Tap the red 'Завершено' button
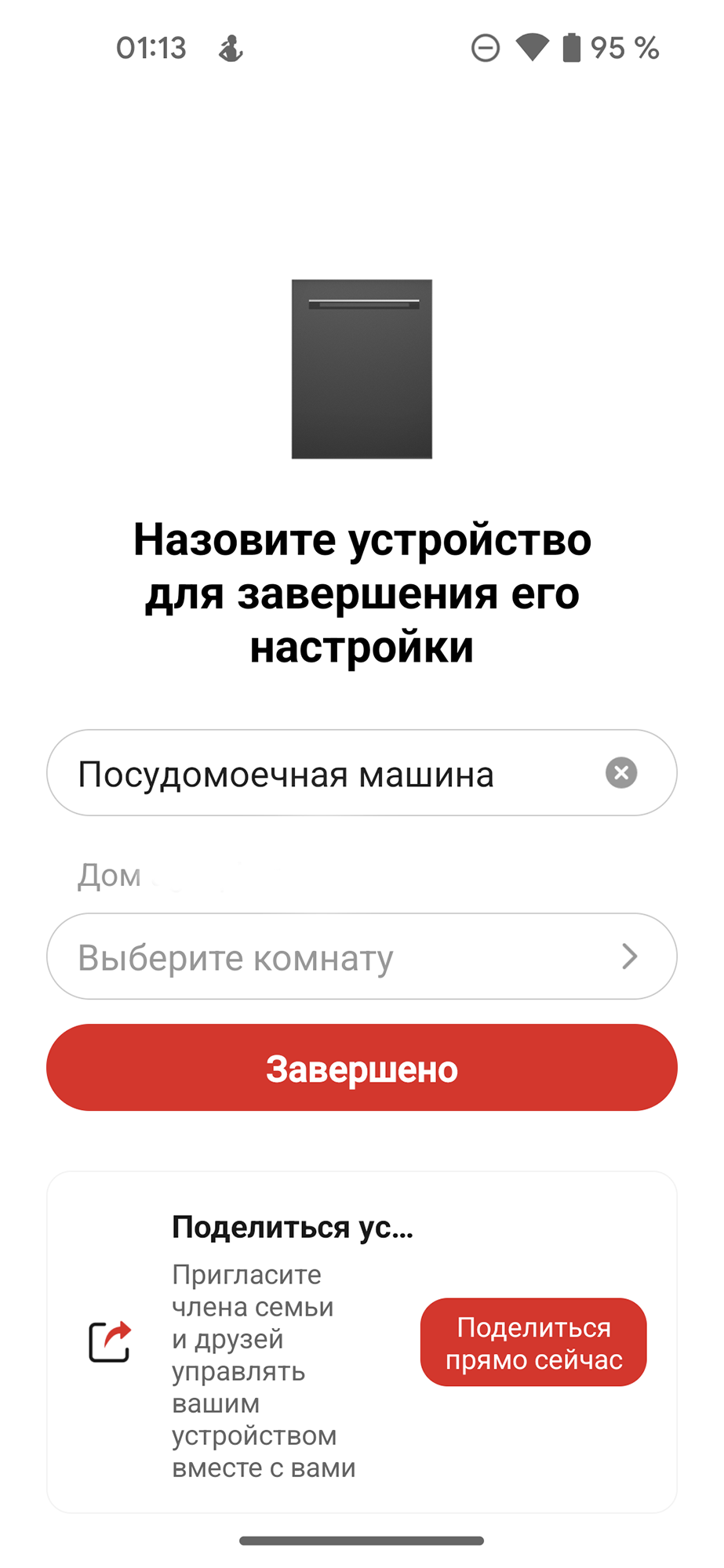 pyautogui.click(x=362, y=1068)
